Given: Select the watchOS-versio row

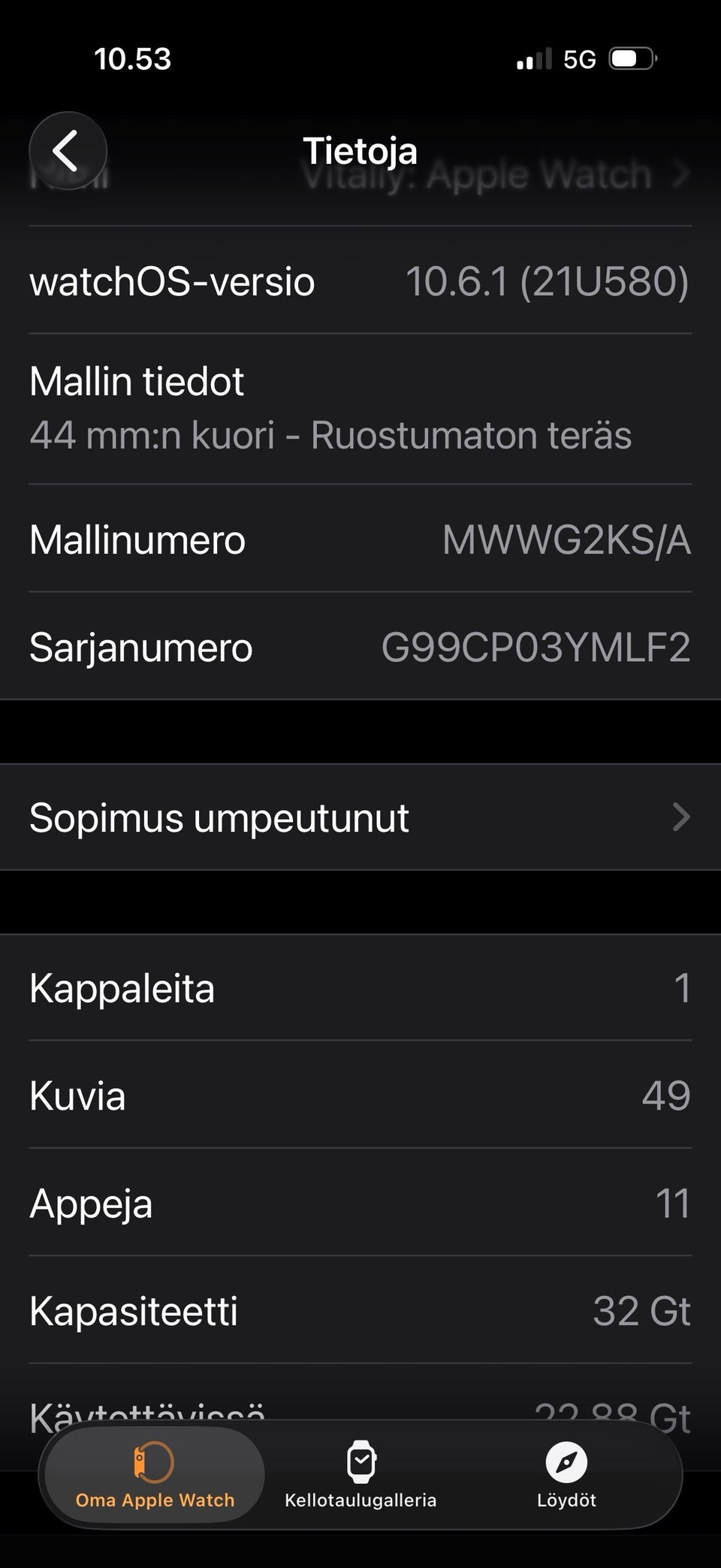Looking at the screenshot, I should pos(360,281).
